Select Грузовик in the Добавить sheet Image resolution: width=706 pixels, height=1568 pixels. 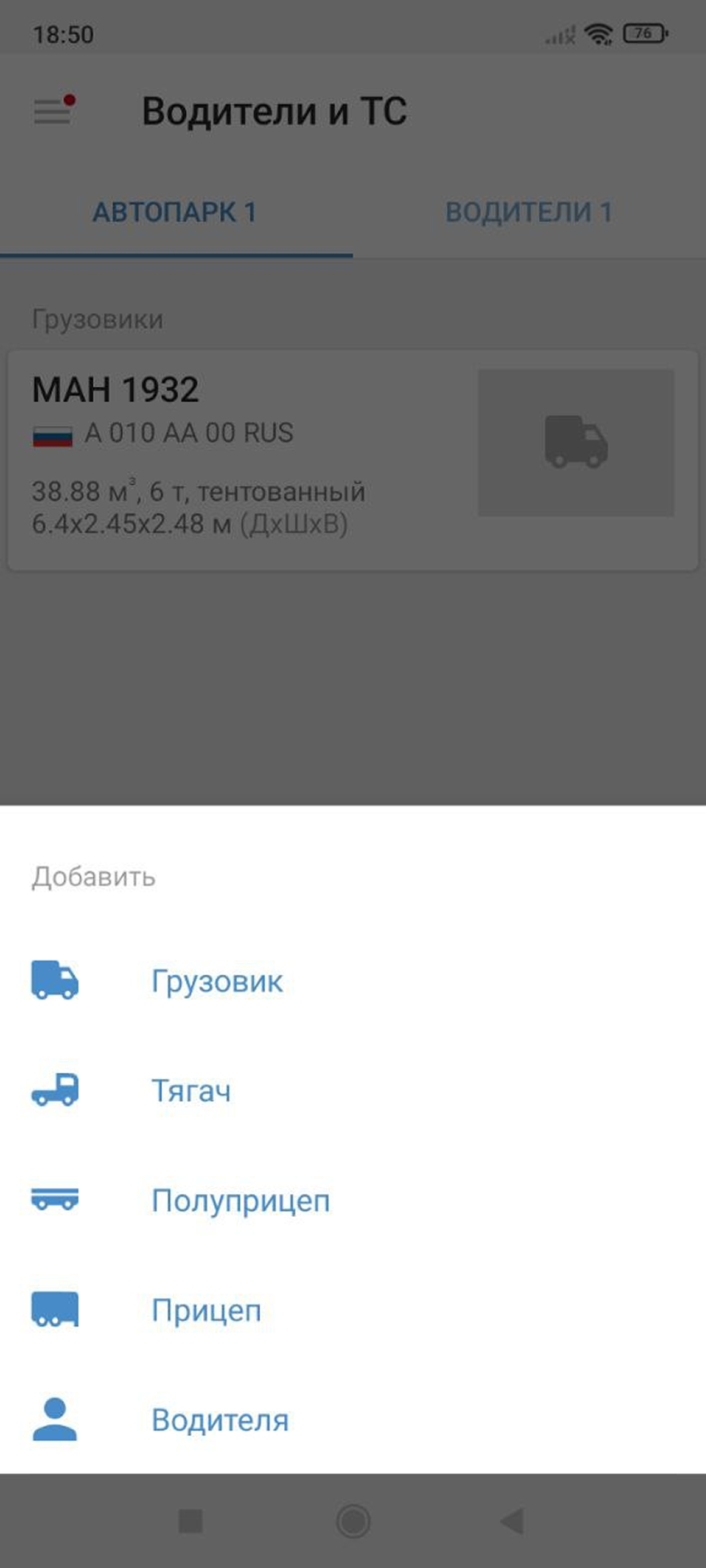[217, 981]
